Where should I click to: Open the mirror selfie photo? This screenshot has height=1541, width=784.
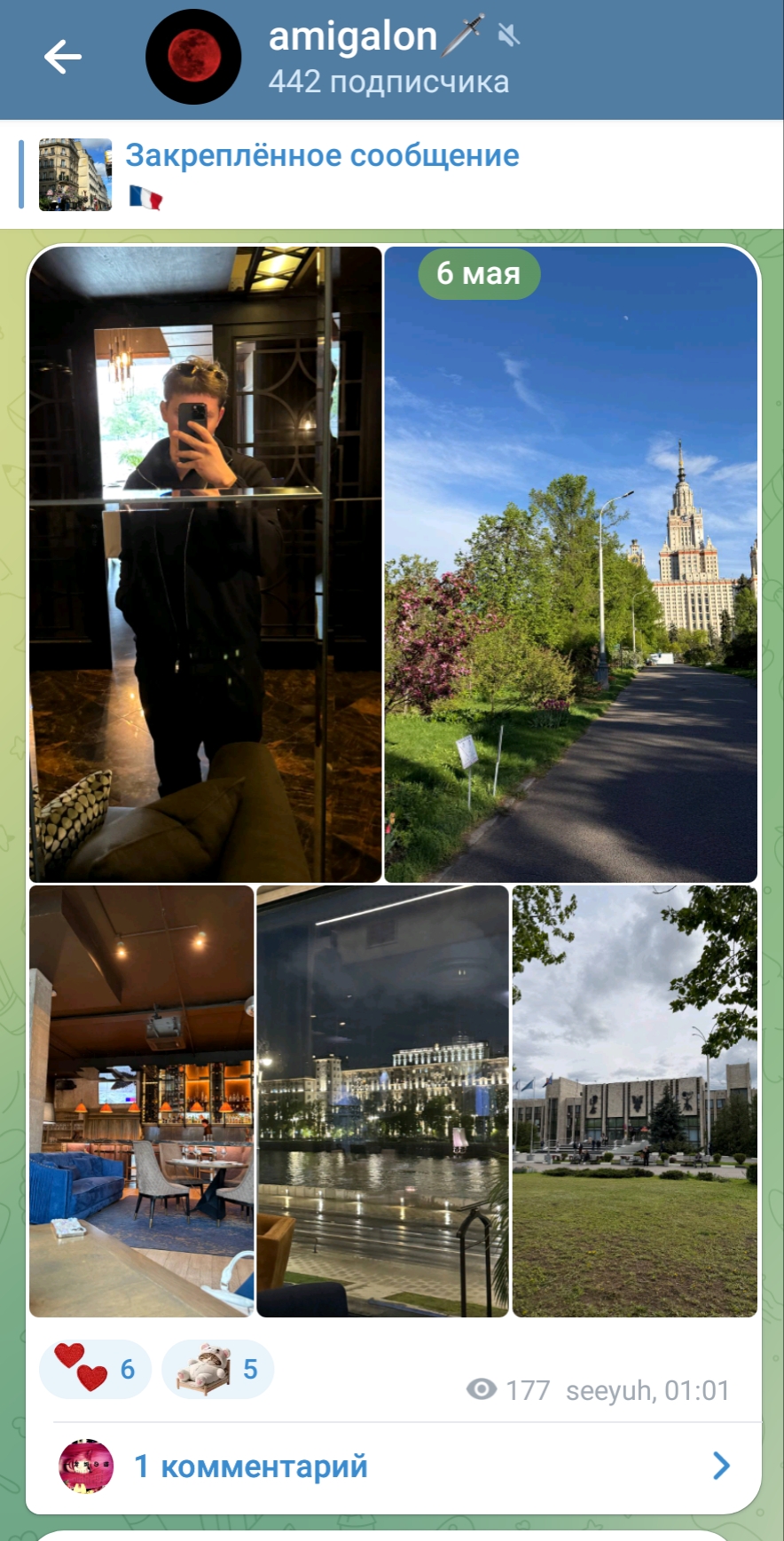point(206,564)
